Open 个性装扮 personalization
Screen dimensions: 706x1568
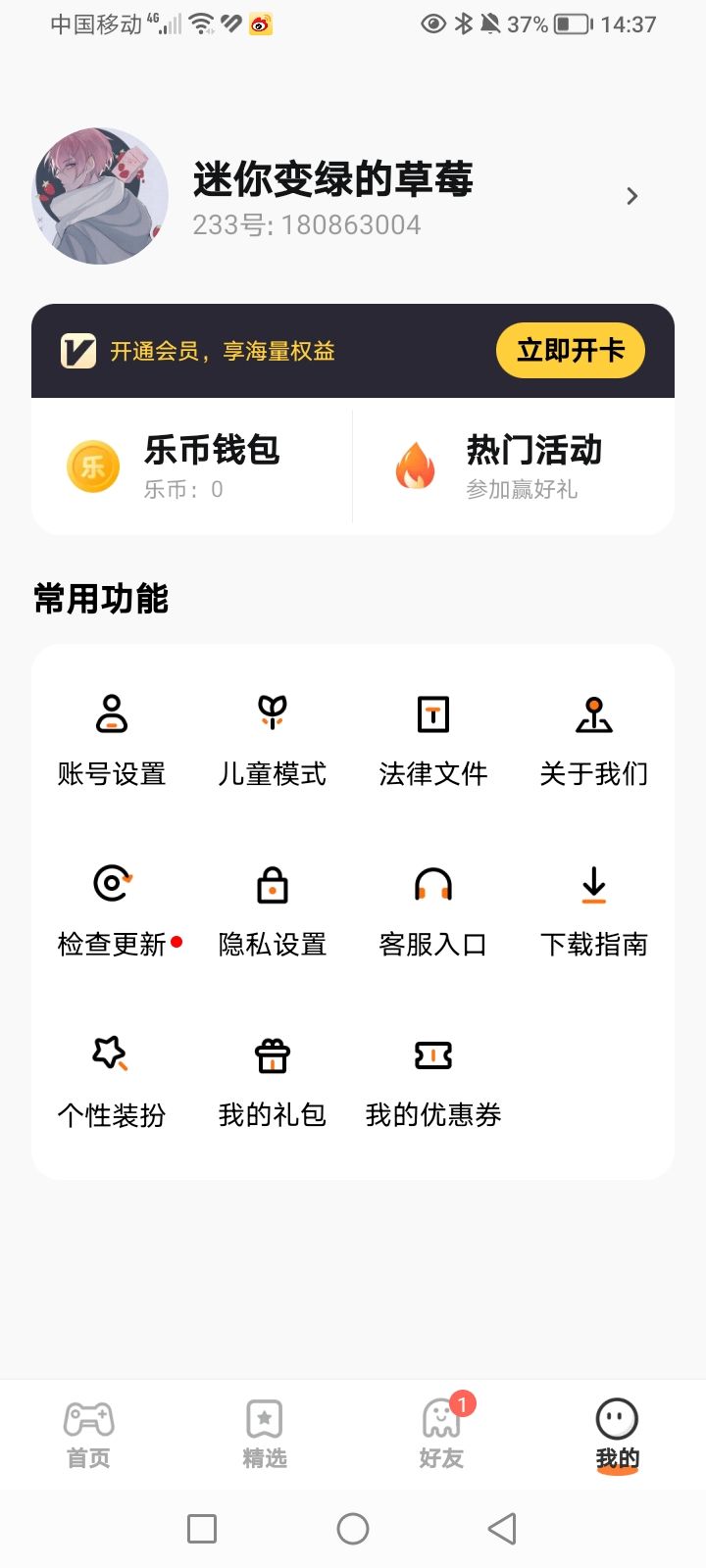[112, 1081]
